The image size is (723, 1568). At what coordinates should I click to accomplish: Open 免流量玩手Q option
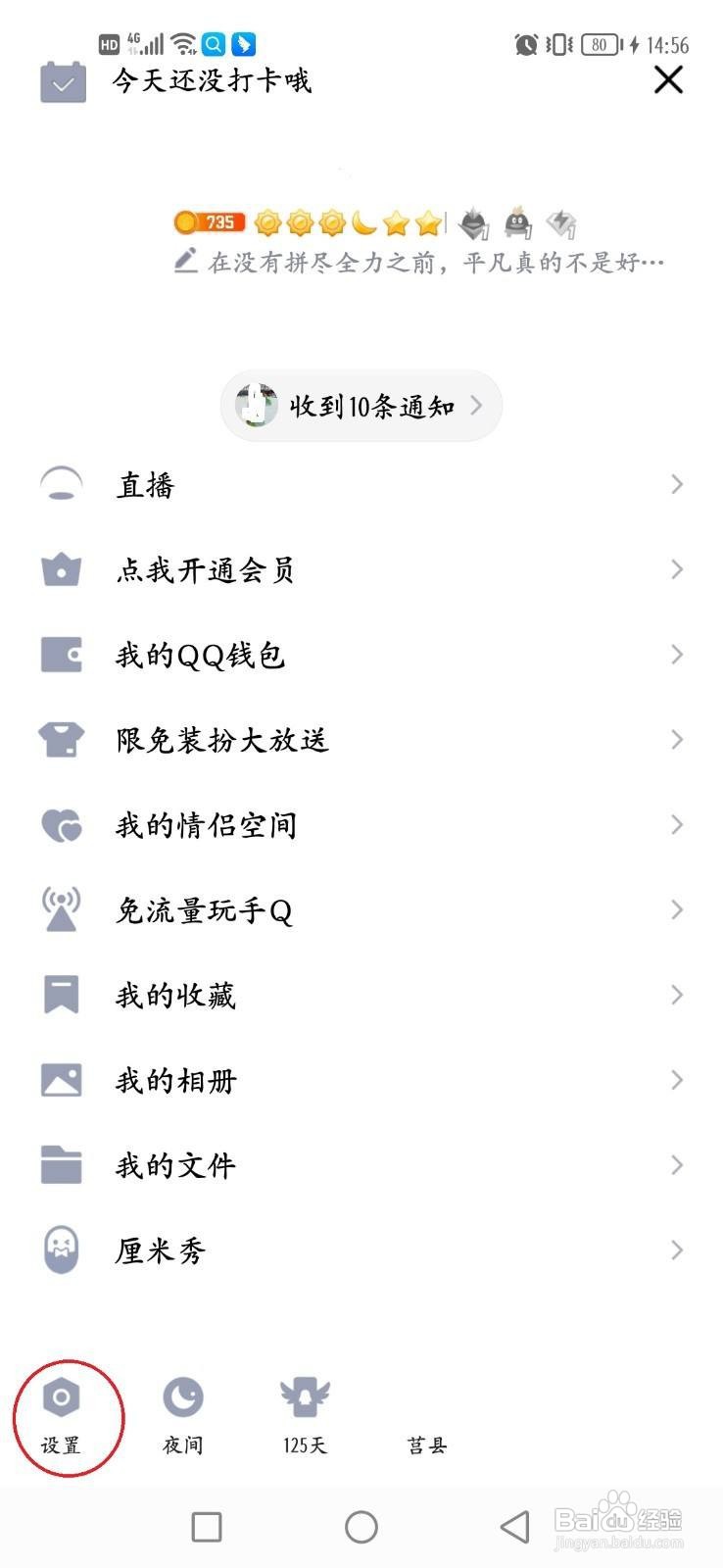click(361, 910)
